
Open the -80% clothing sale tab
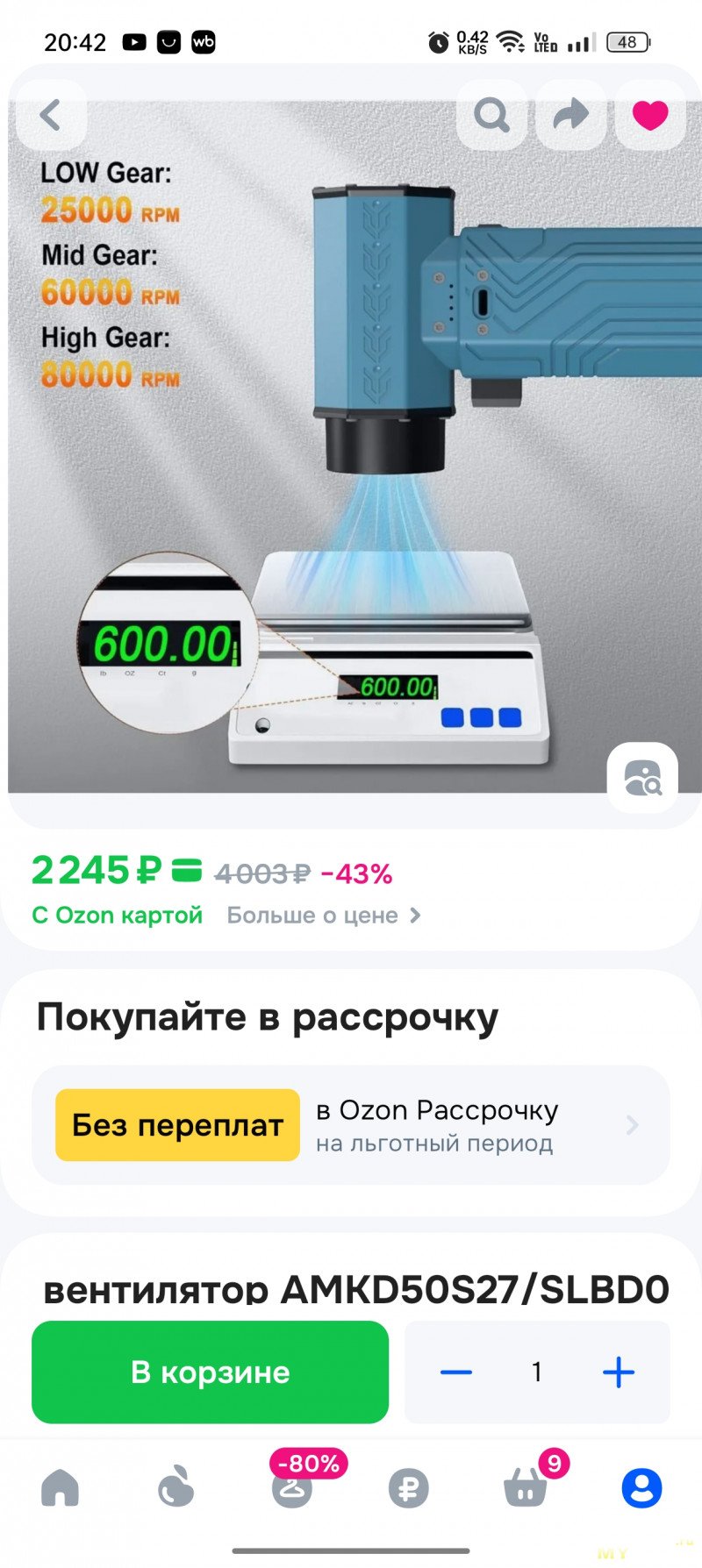tap(292, 1488)
